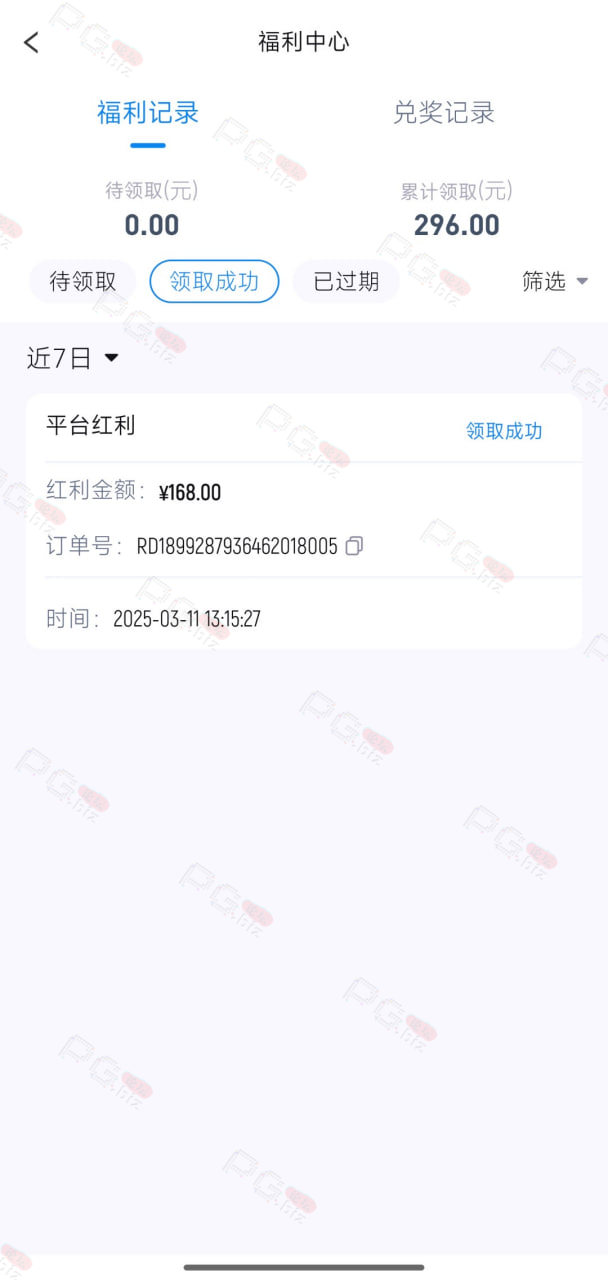Select the 待领取 filter chip
This screenshot has height=1280, width=608.
coord(83,282)
